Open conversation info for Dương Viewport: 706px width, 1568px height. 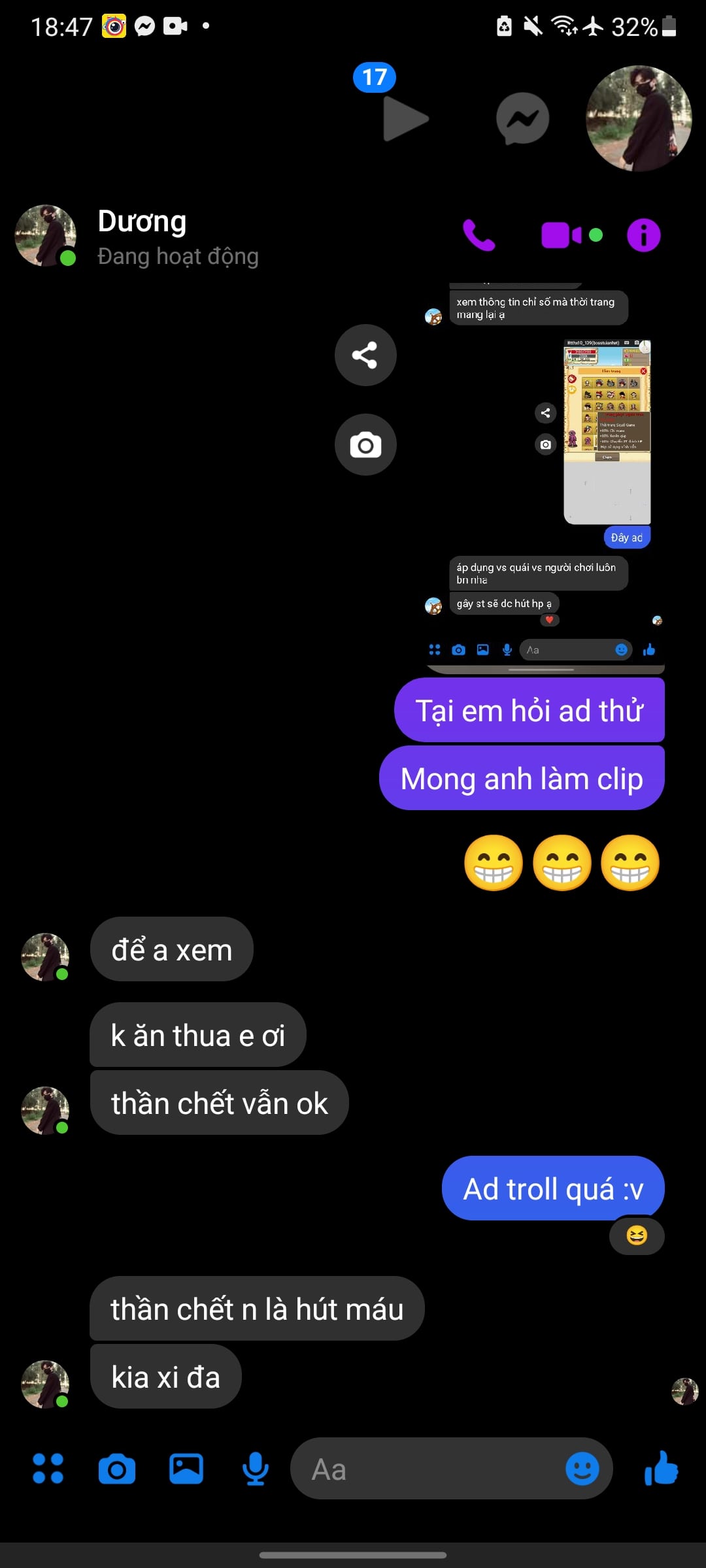643,235
